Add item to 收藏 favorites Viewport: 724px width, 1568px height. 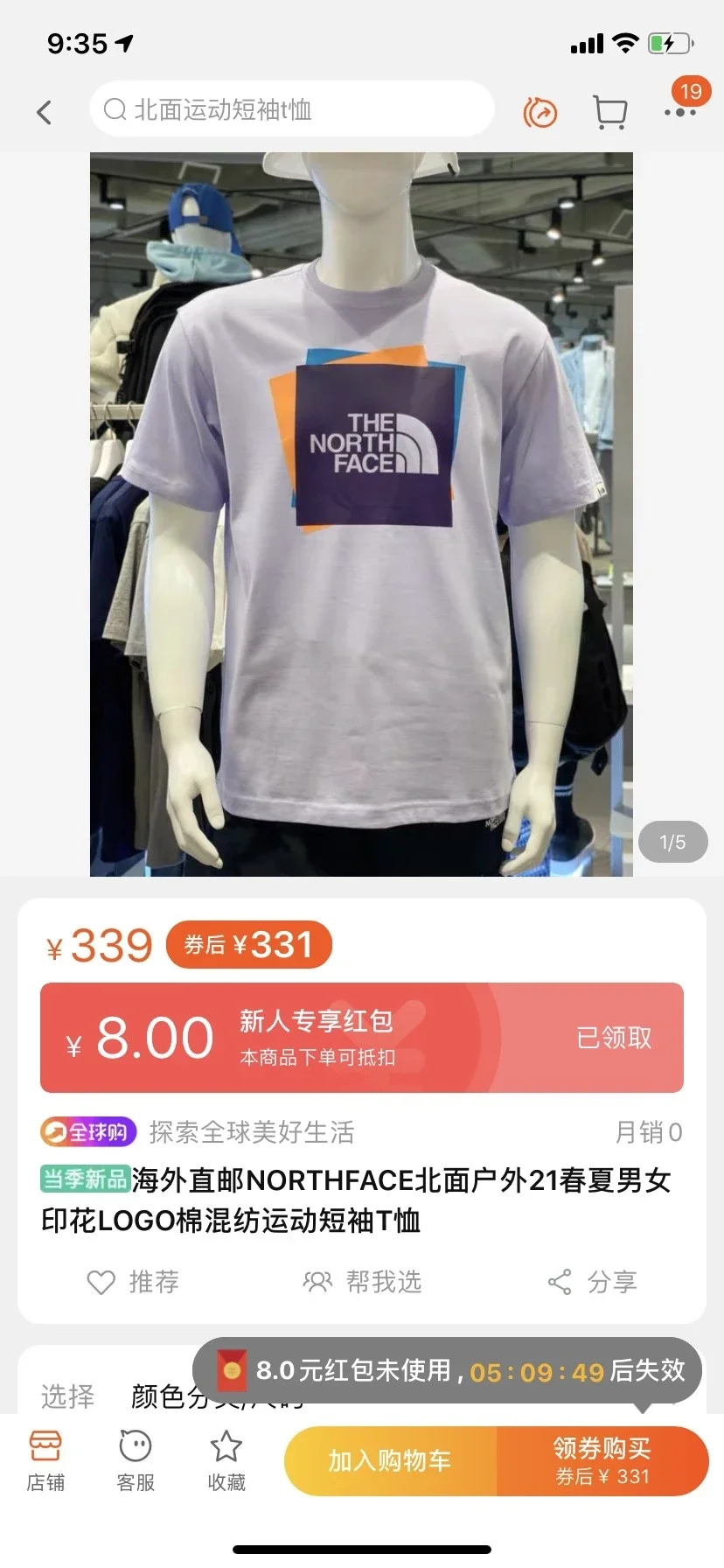click(226, 1460)
